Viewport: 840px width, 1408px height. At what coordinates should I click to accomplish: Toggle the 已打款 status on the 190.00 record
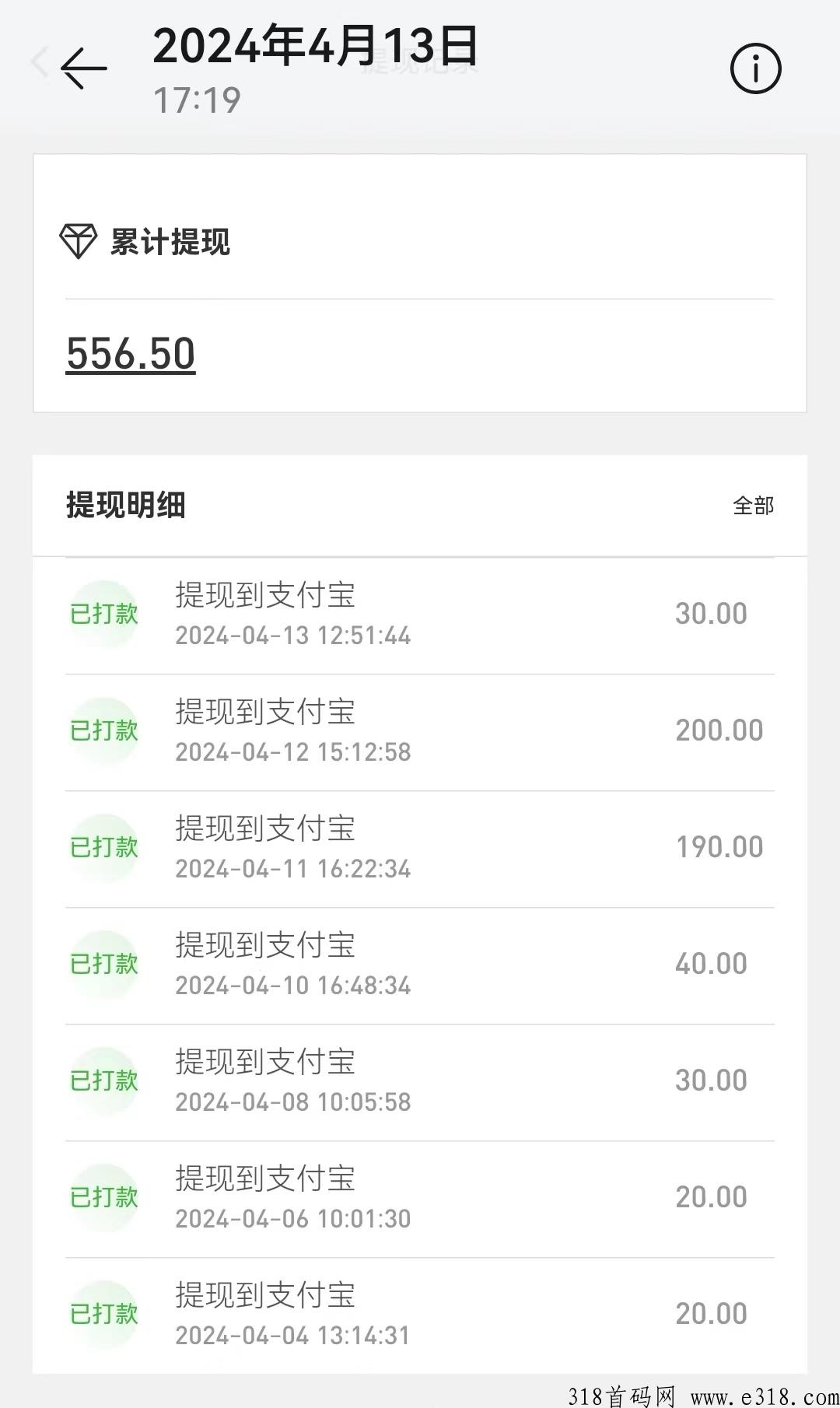[x=104, y=848]
